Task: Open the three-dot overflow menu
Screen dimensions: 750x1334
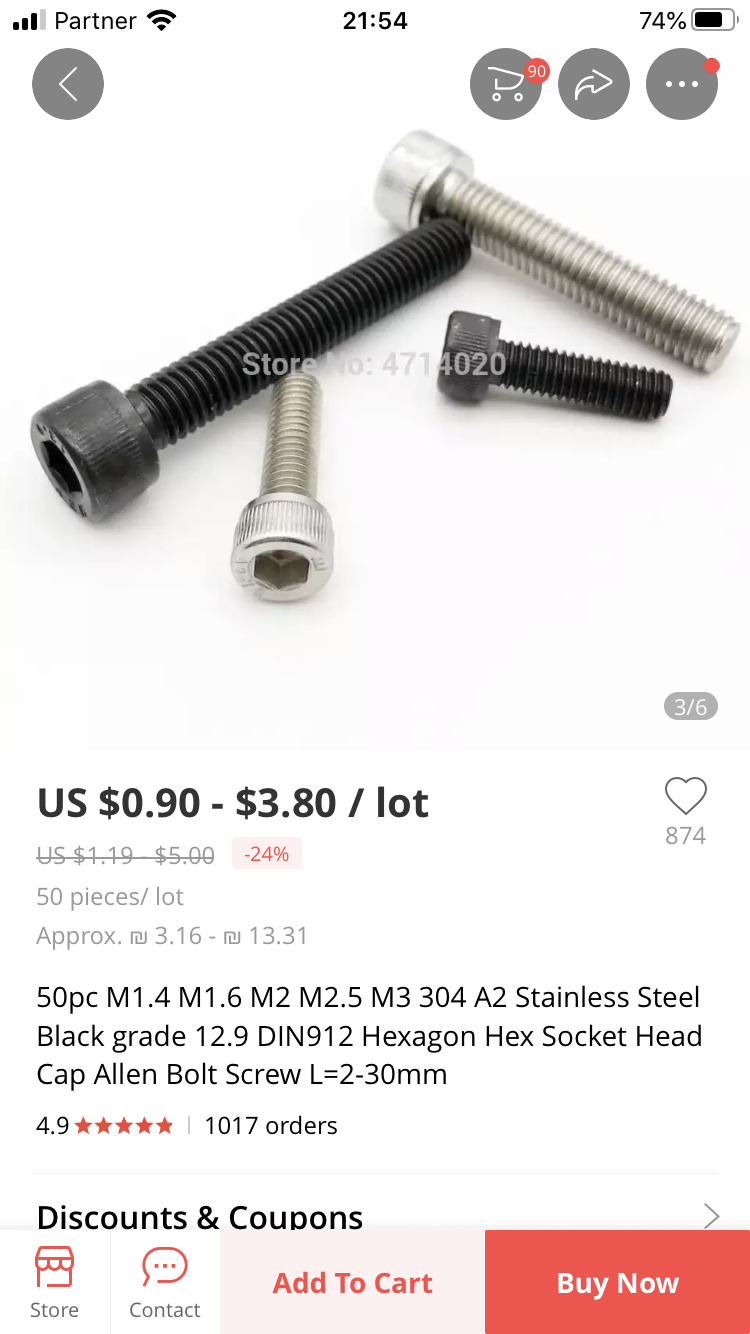Action: pyautogui.click(x=682, y=84)
